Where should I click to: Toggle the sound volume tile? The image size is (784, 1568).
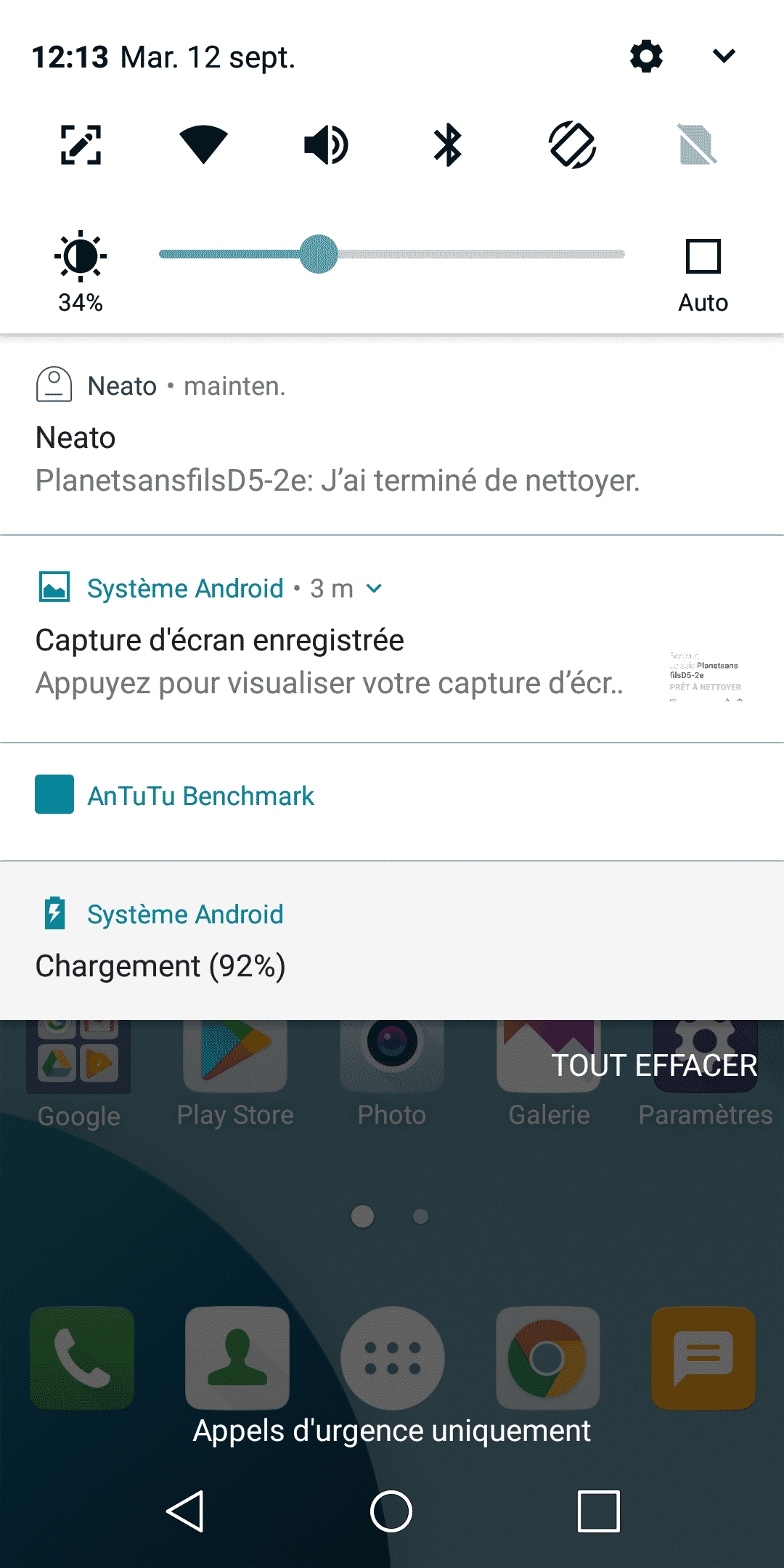[326, 144]
